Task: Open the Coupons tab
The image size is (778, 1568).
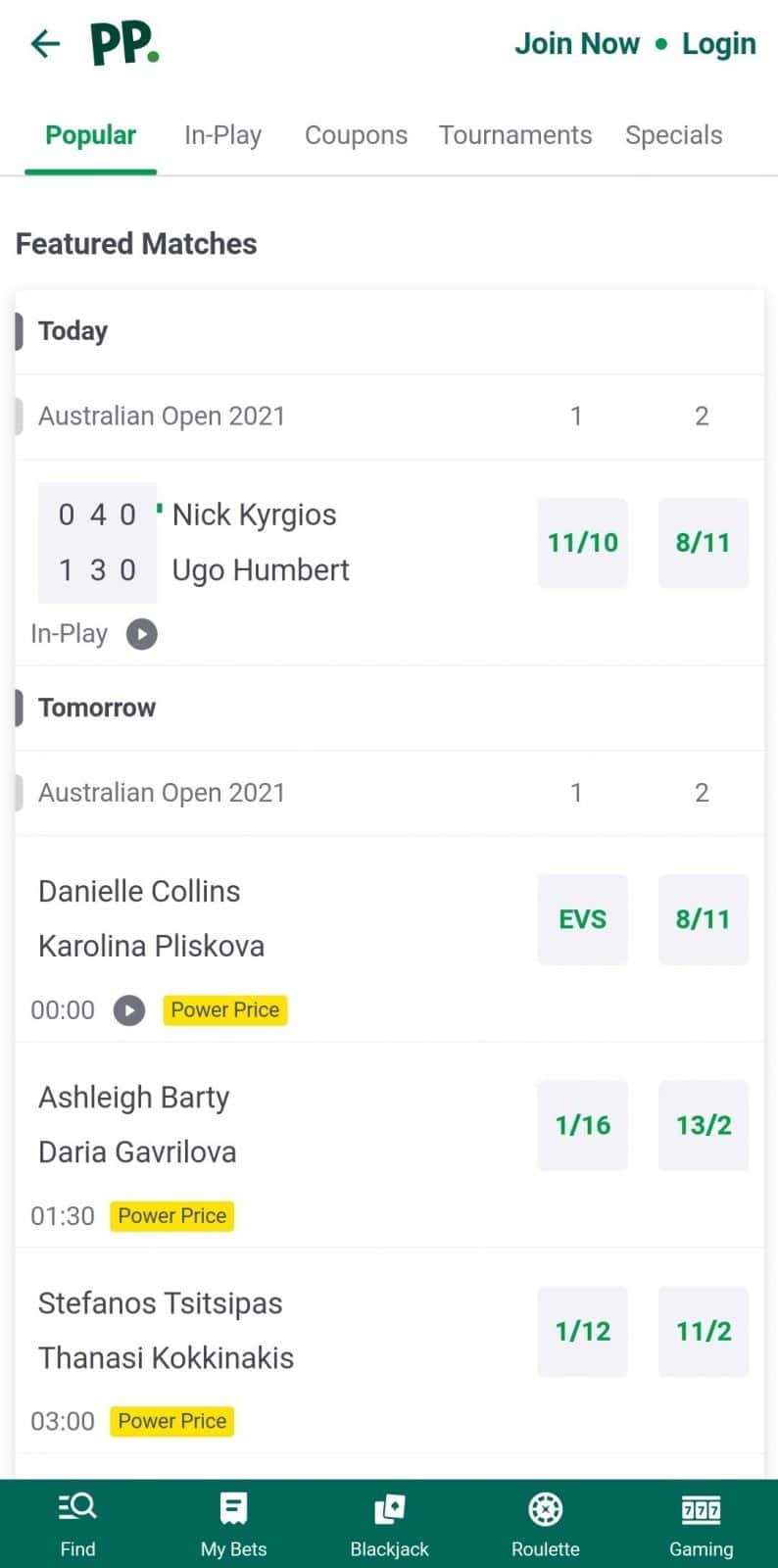Action: click(x=356, y=135)
